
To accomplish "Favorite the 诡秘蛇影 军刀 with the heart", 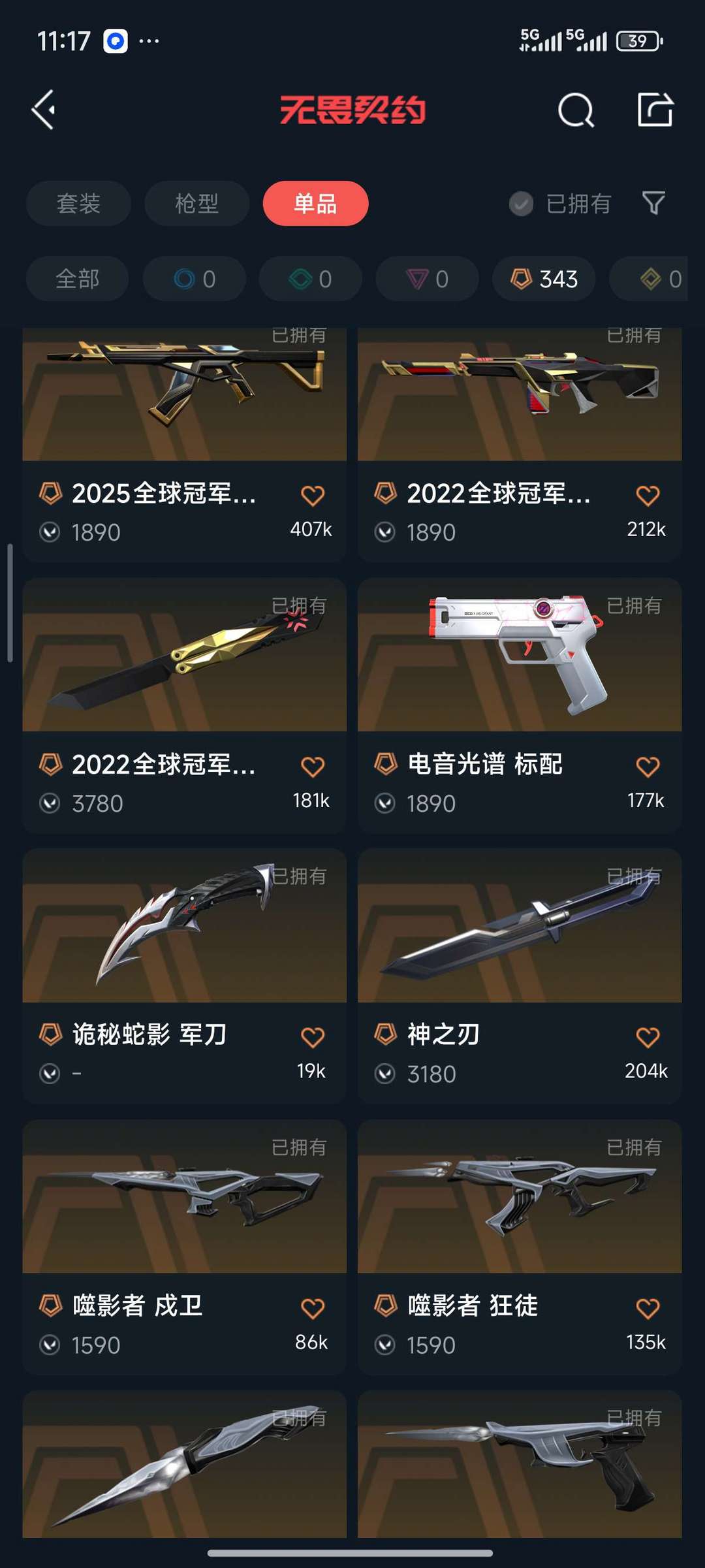I will 313,1037.
